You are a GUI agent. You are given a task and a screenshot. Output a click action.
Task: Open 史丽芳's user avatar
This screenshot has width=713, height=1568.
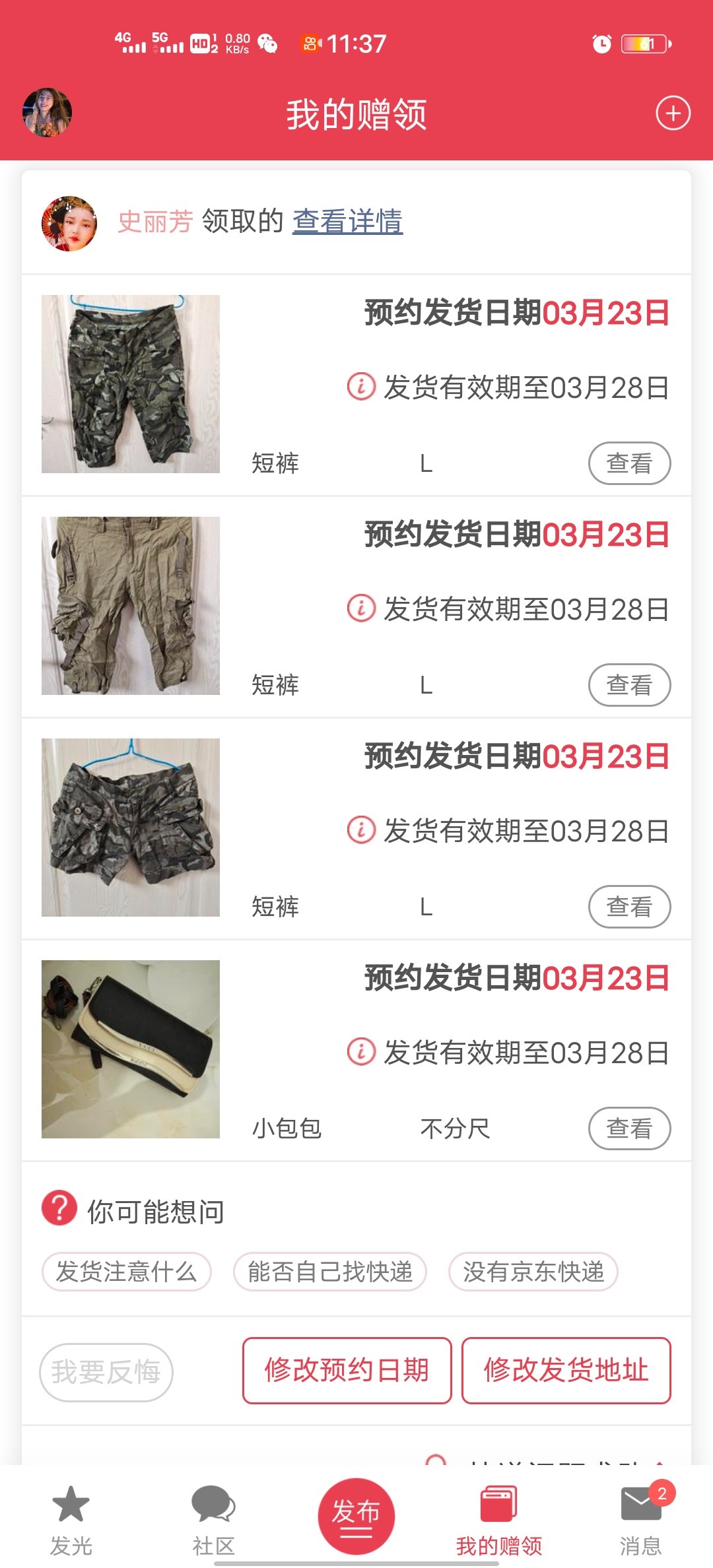(x=69, y=223)
